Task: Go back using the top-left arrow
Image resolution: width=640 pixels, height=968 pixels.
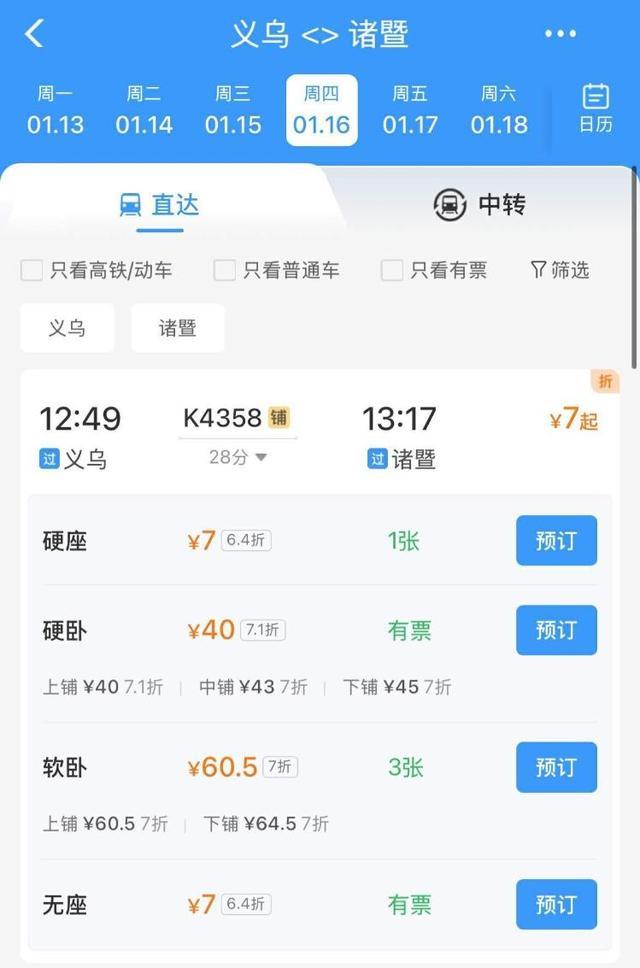Action: [35, 34]
